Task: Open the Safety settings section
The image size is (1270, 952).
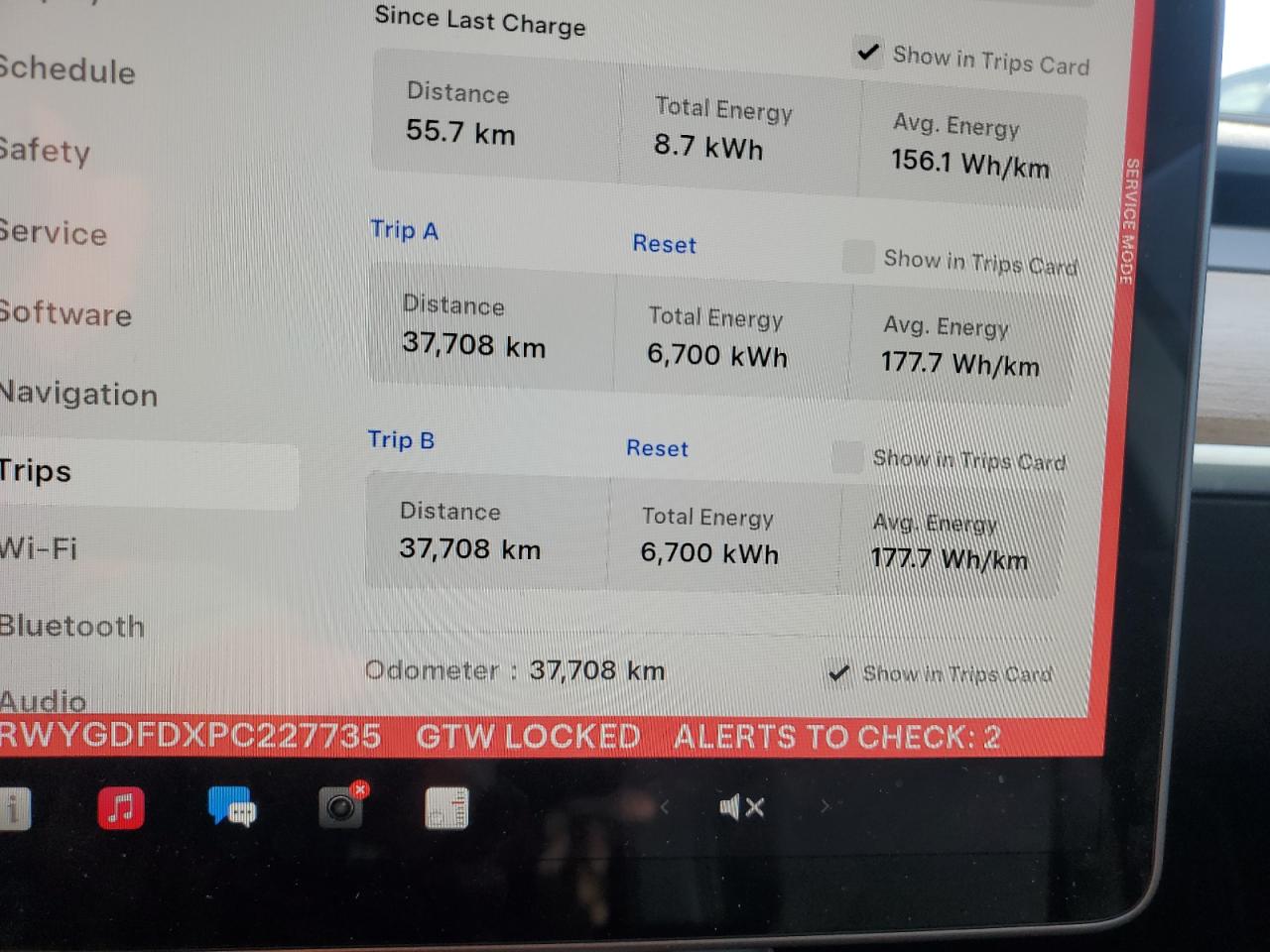Action: pos(46,151)
